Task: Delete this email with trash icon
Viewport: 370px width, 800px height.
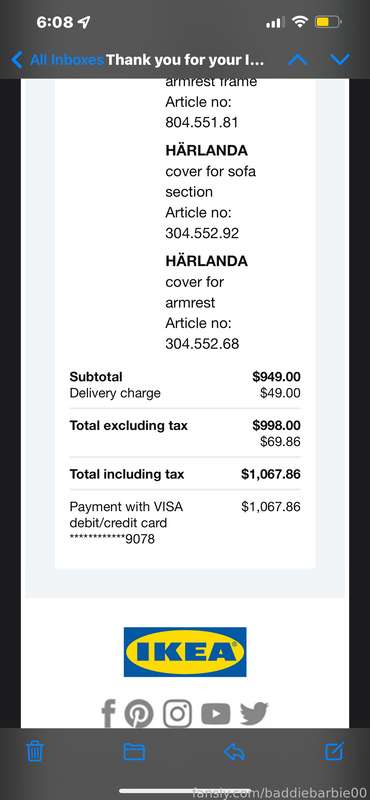Action: pyautogui.click(x=35, y=752)
